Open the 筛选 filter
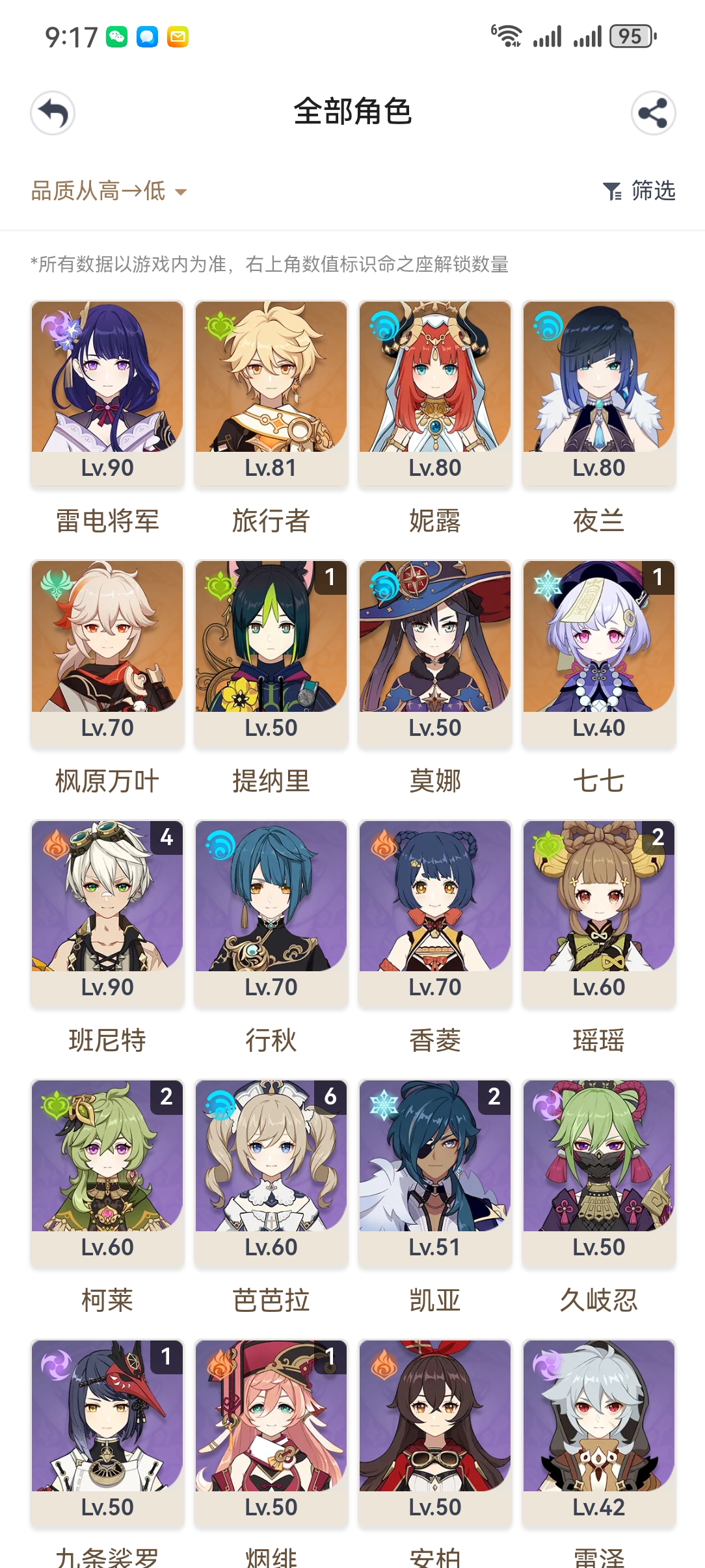This screenshot has height=1568, width=705. (x=639, y=191)
